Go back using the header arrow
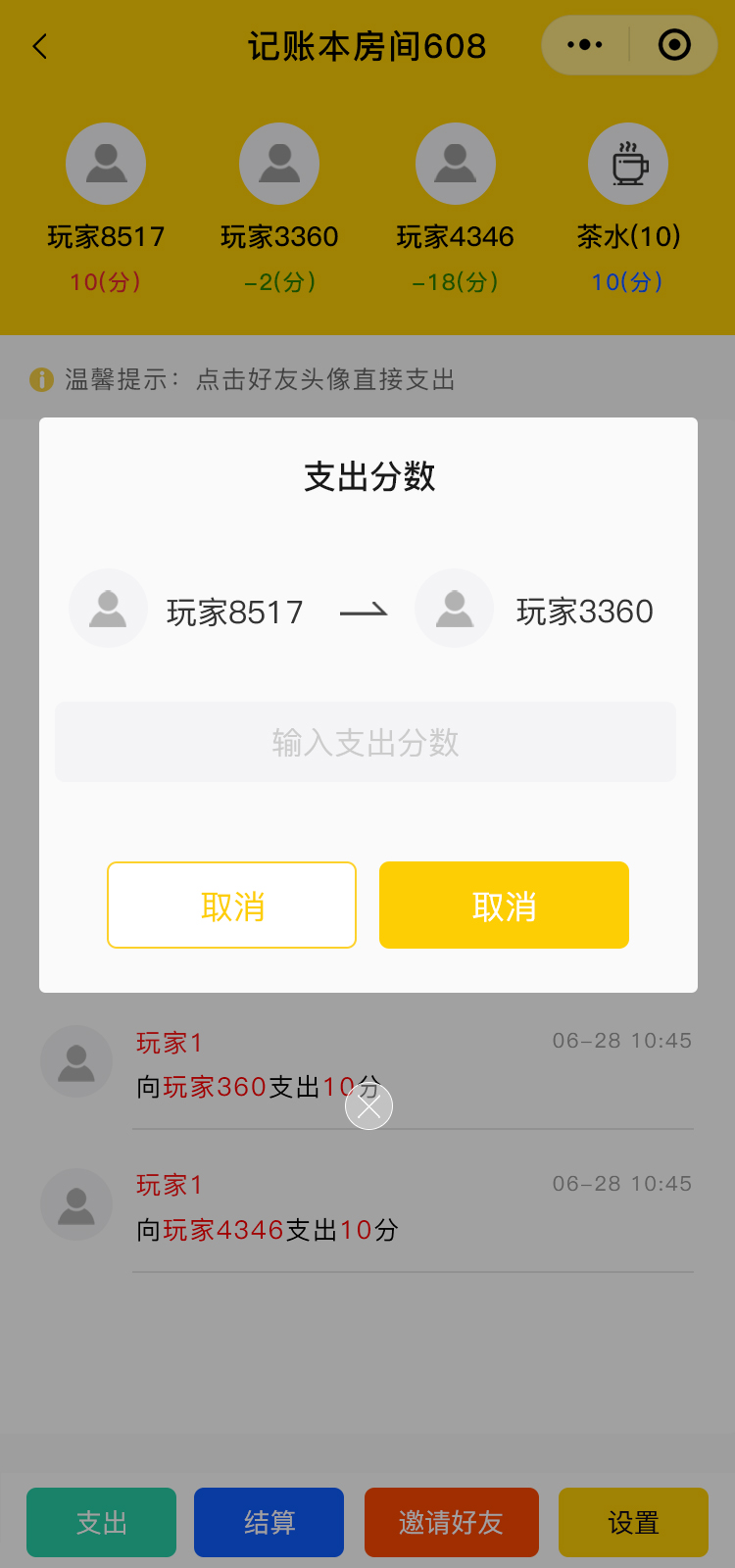Screen dimensions: 735x1568 click(x=40, y=46)
